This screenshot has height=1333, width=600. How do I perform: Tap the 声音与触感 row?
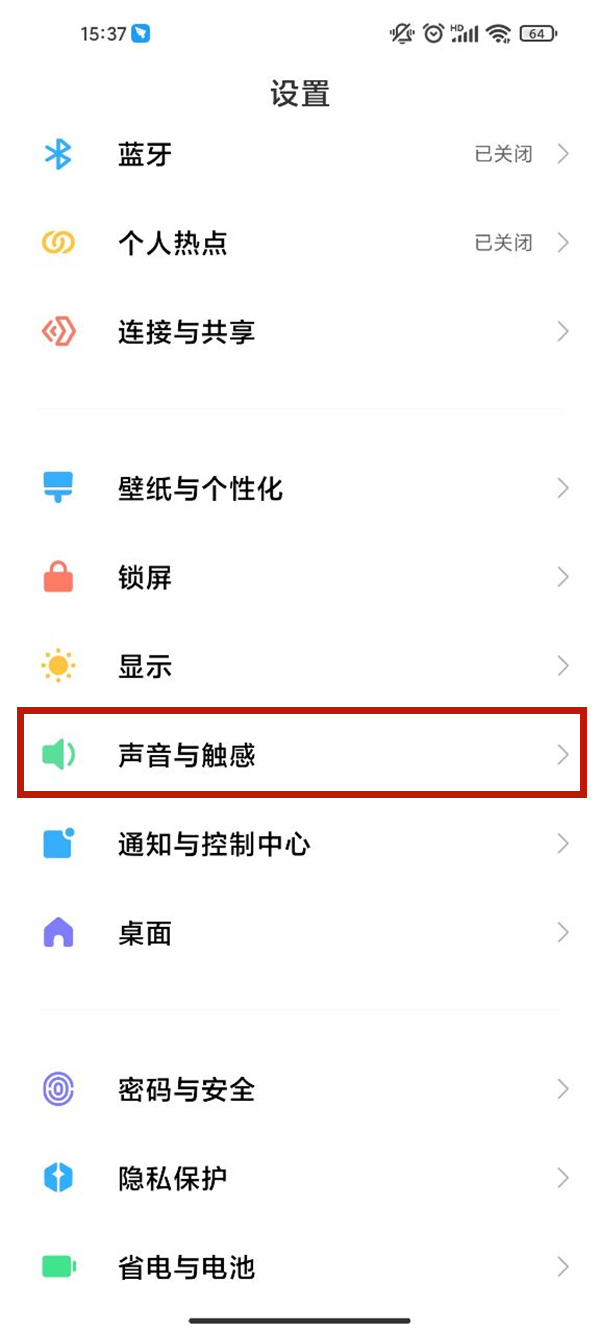click(x=300, y=754)
